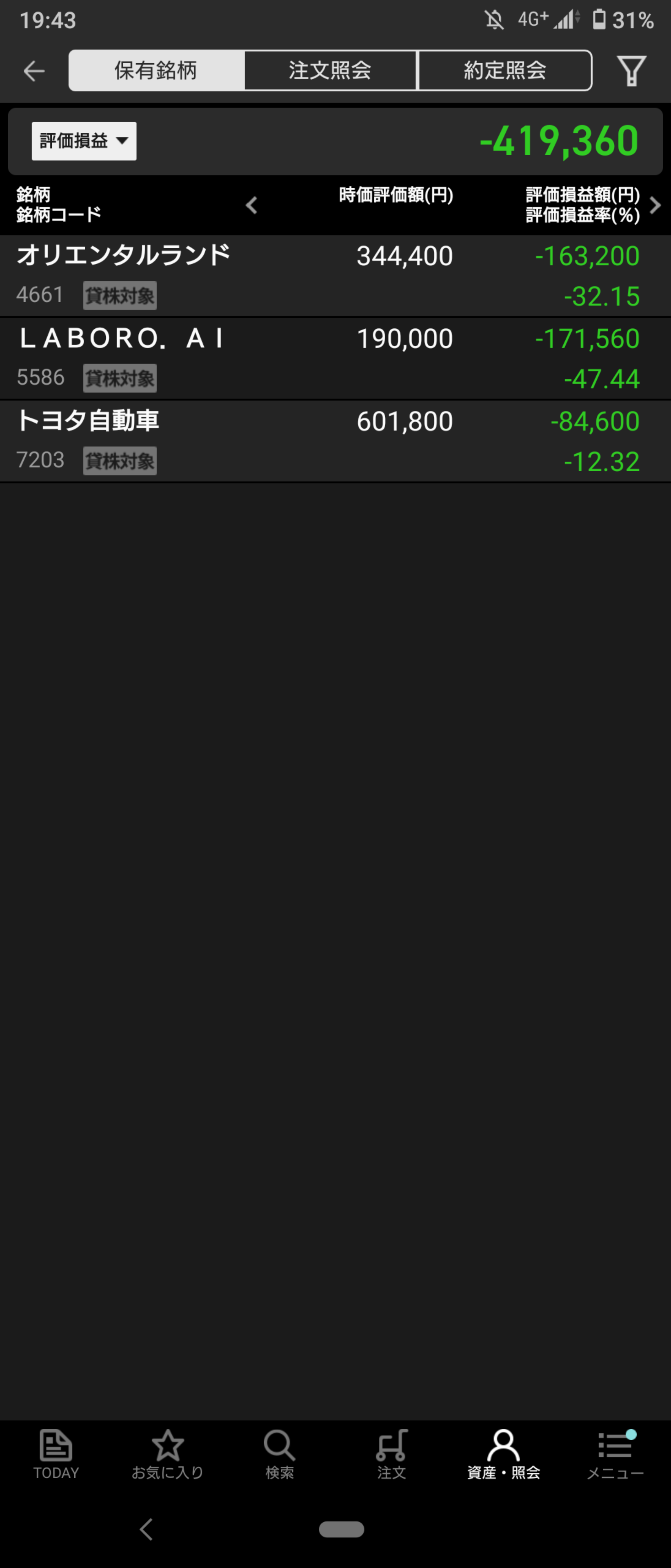Switch to the 注文 tab

[x=391, y=1454]
